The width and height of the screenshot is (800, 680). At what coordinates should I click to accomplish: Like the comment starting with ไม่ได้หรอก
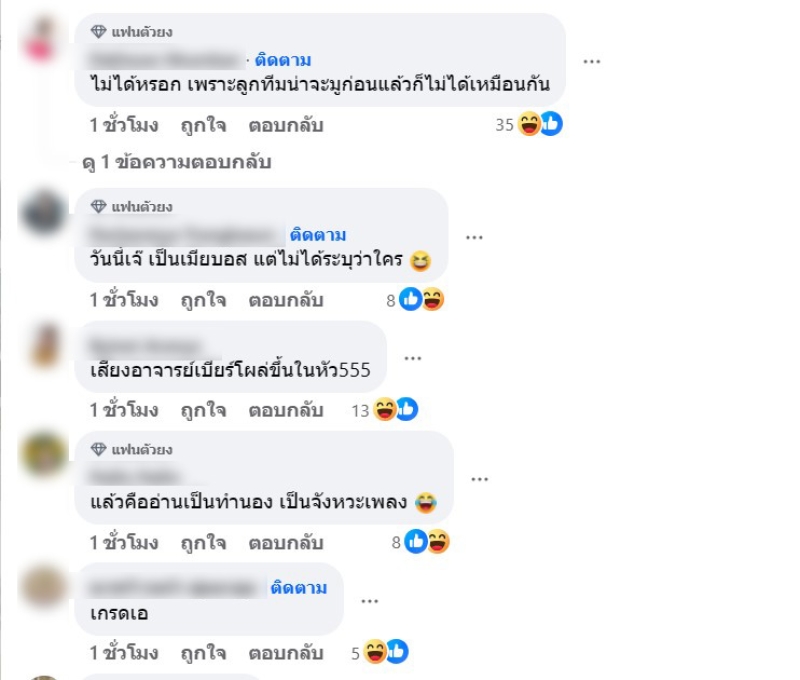(x=203, y=126)
